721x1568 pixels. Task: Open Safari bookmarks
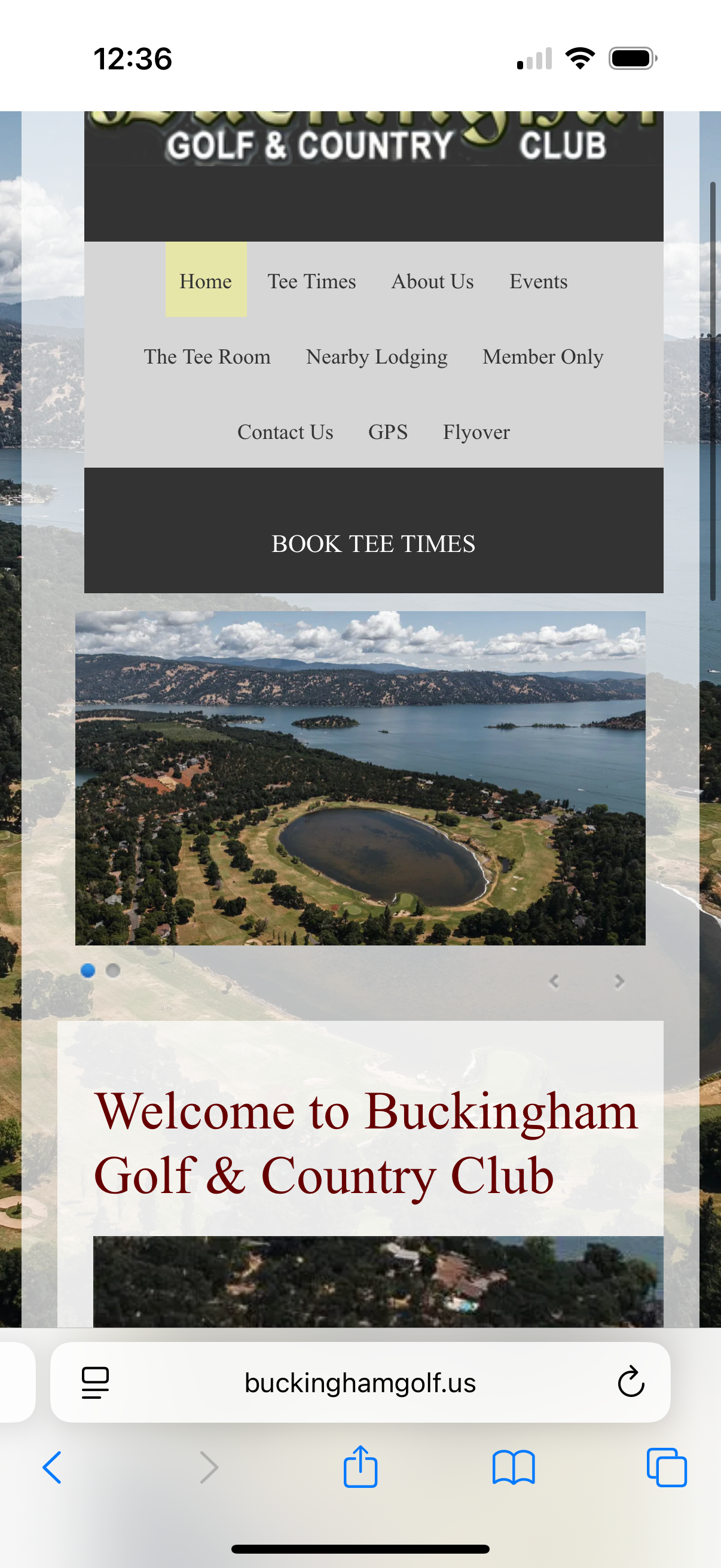coord(514,1467)
